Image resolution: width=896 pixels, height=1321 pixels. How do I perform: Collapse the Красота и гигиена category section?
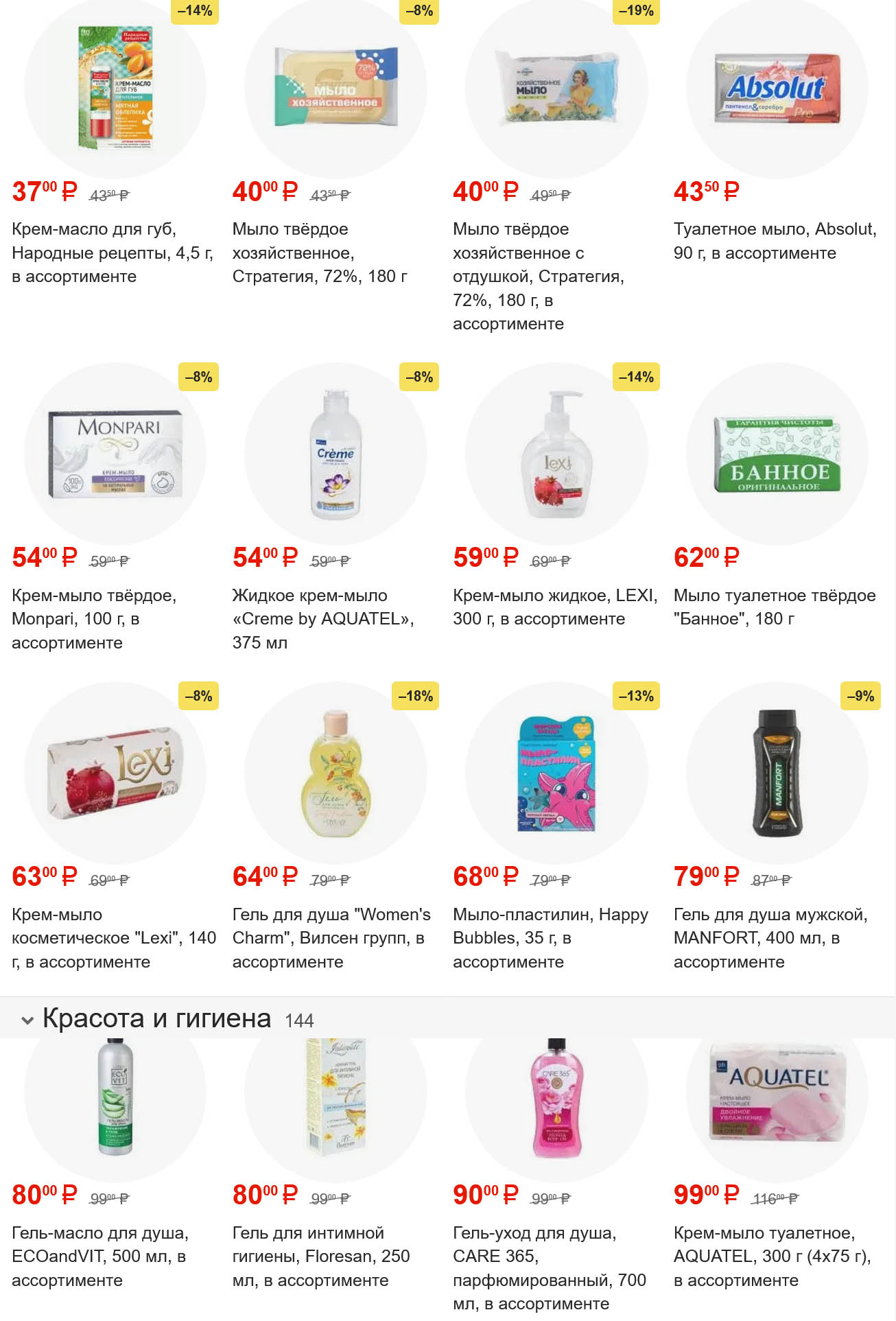click(x=27, y=1020)
